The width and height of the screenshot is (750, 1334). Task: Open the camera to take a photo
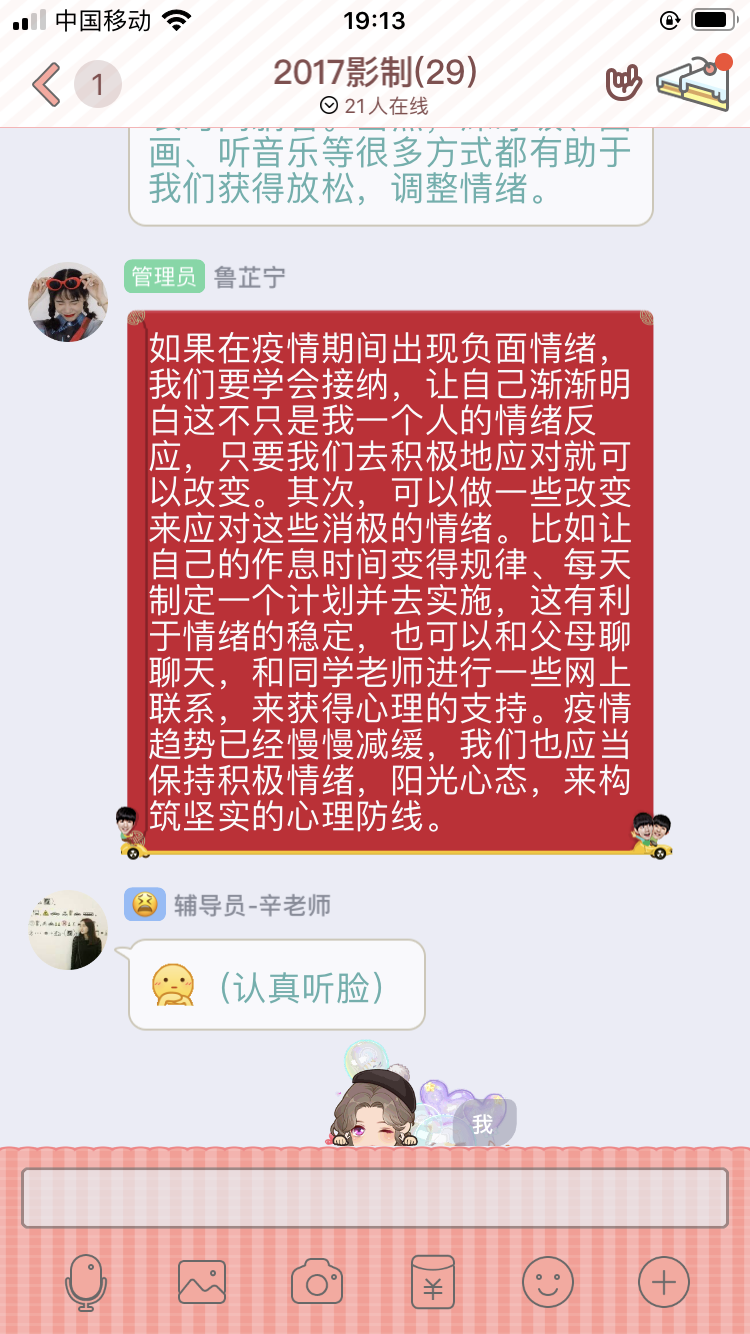click(x=317, y=1282)
